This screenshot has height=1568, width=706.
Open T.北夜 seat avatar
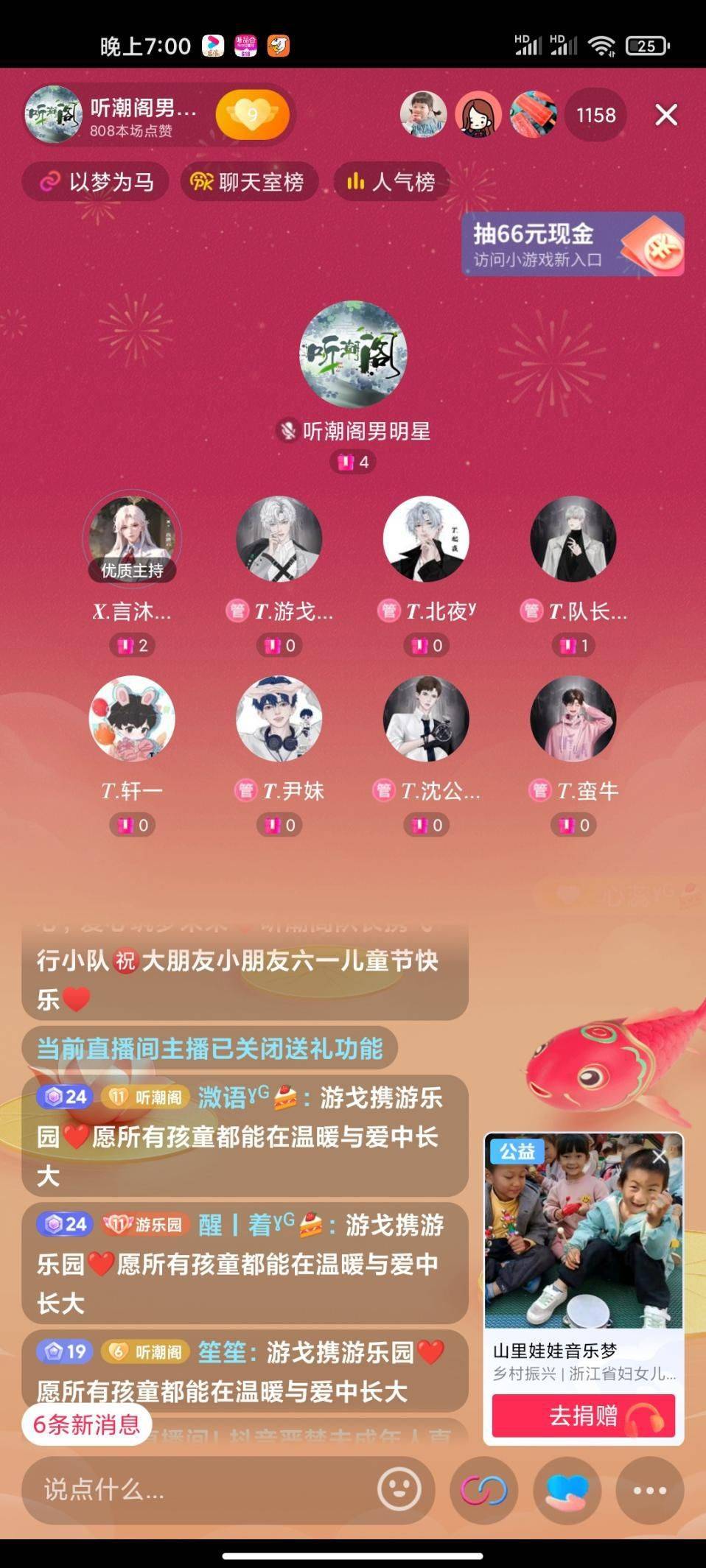pyautogui.click(x=426, y=539)
